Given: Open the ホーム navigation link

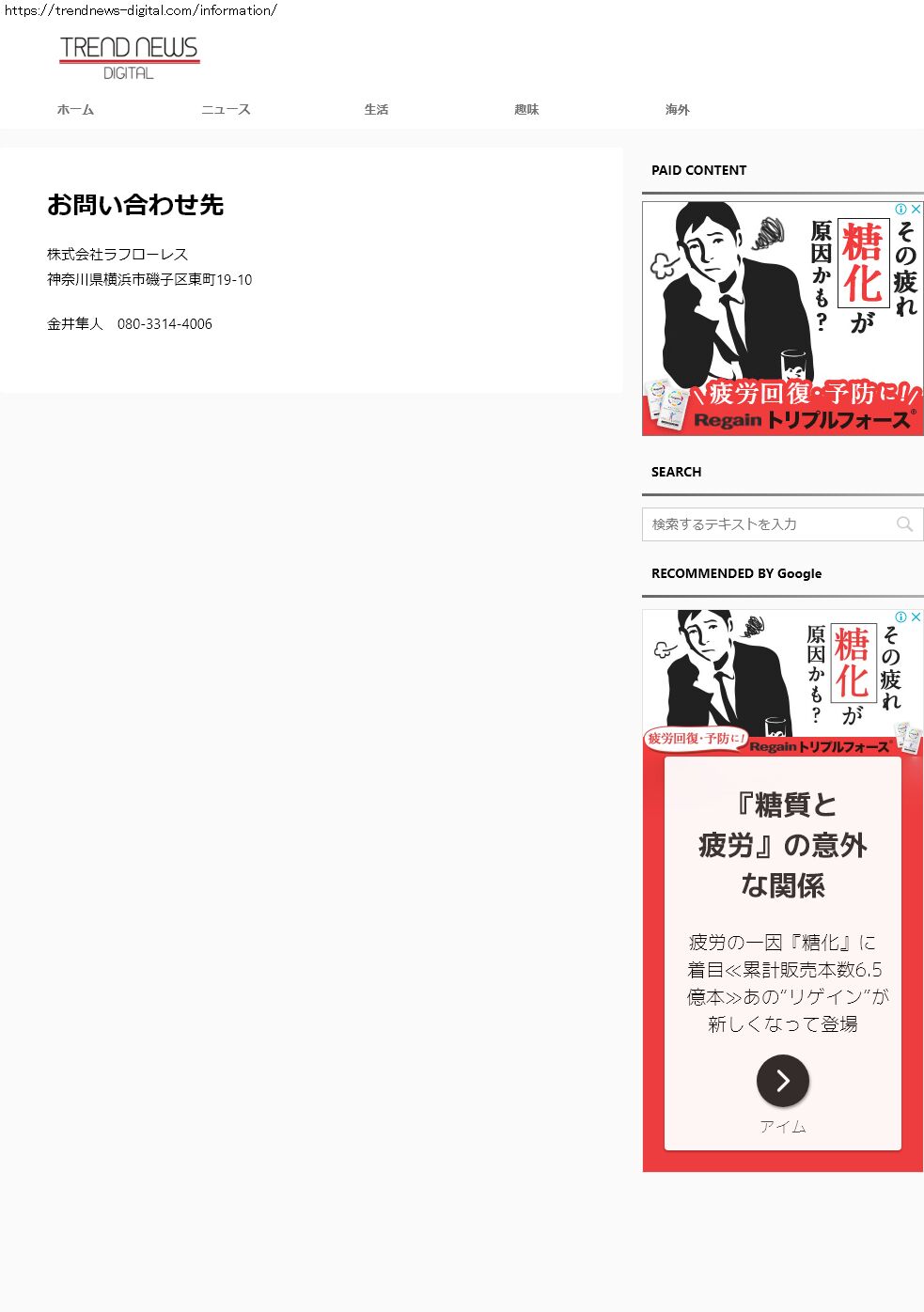Looking at the screenshot, I should (x=75, y=110).
